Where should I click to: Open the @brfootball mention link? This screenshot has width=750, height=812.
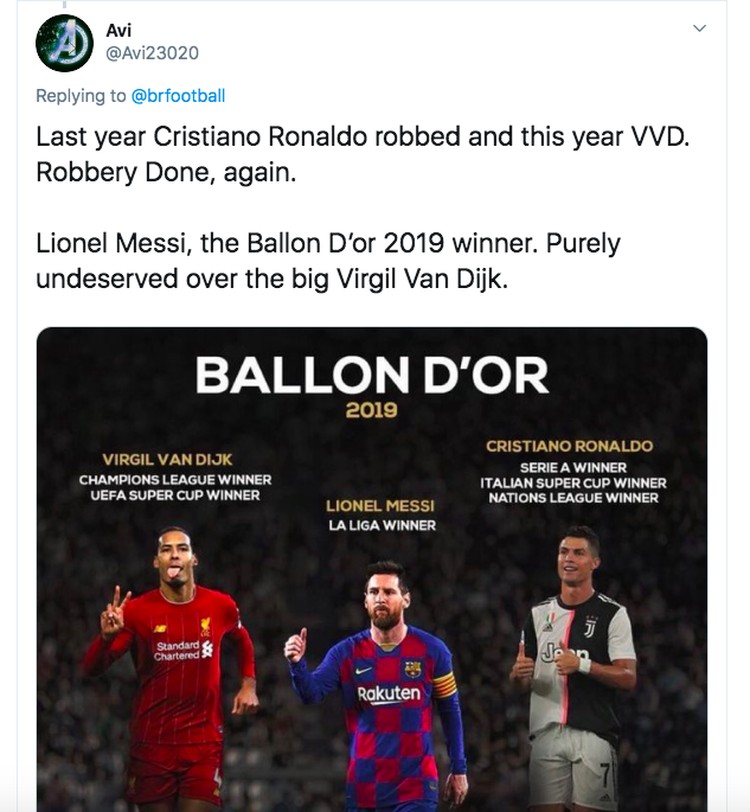tap(178, 96)
